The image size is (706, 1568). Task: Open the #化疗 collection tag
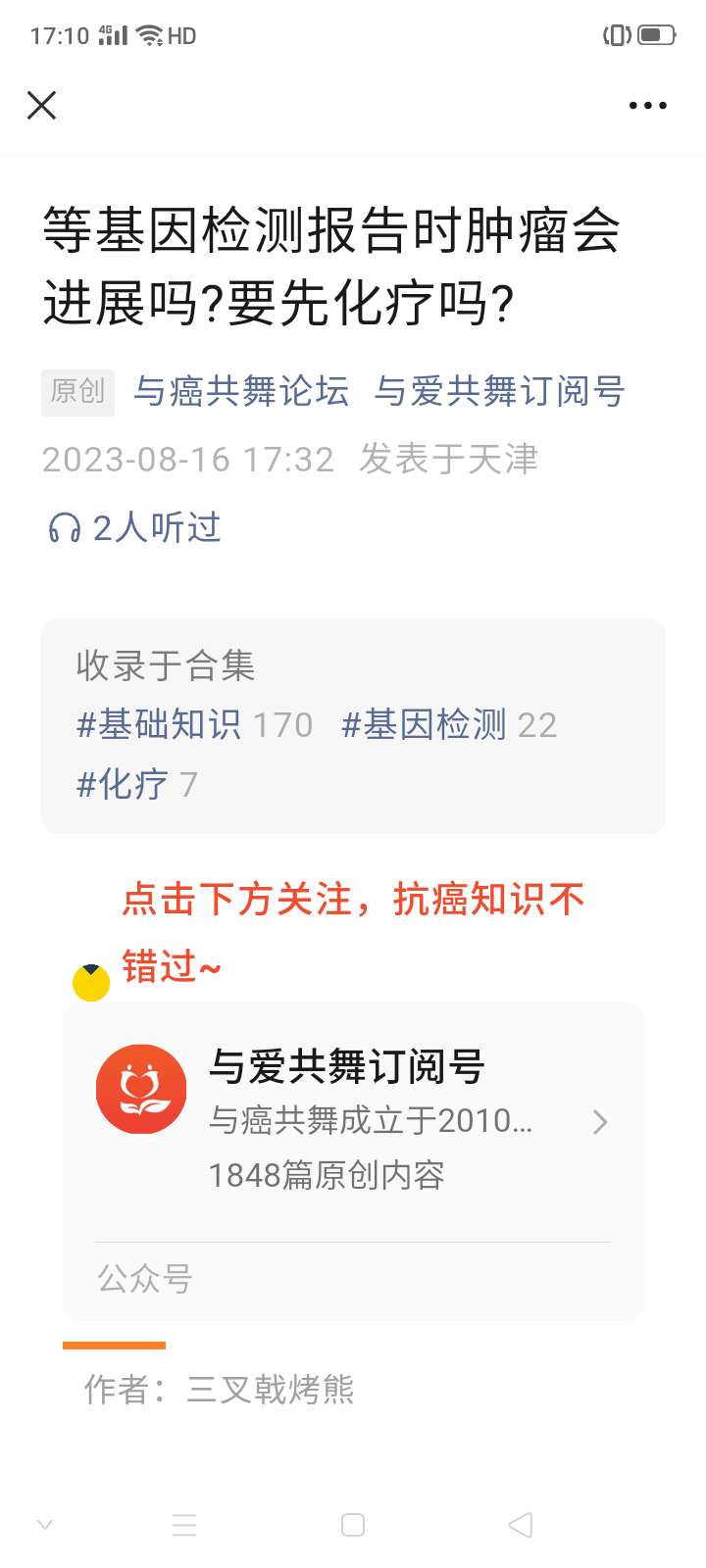click(123, 784)
